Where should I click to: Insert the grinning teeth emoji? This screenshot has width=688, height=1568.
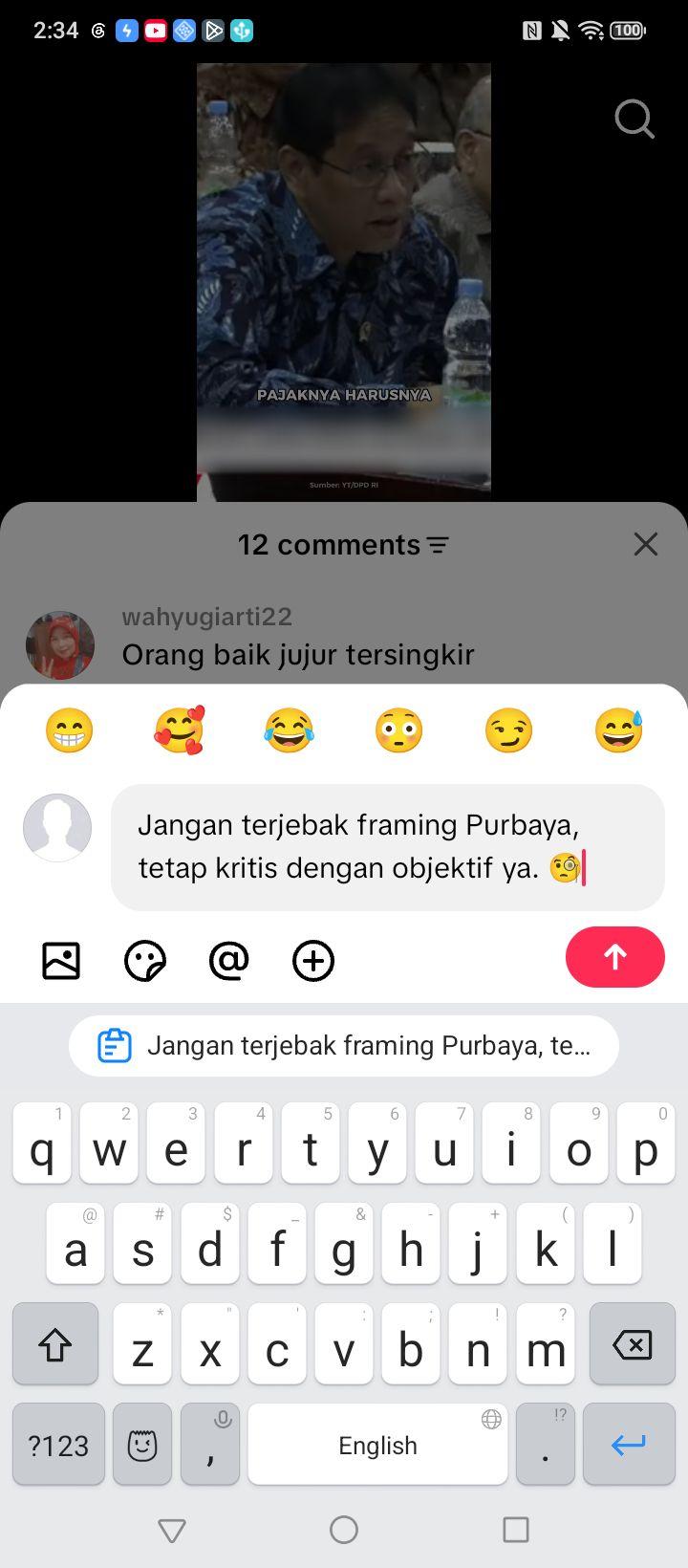pos(70,731)
